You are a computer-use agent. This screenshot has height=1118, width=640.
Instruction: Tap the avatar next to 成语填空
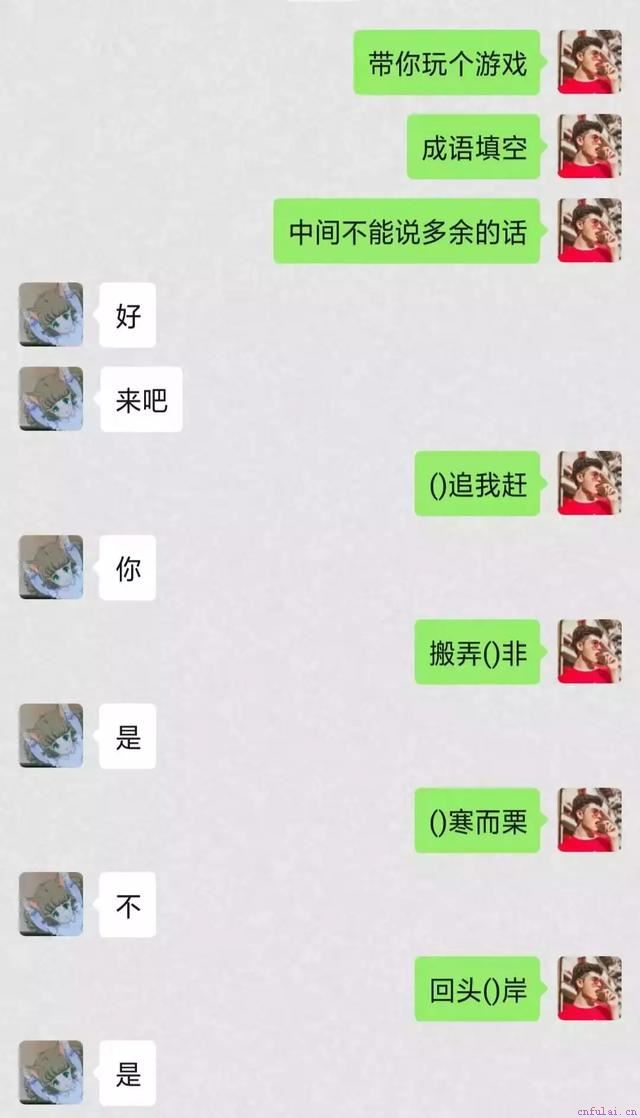coord(589,147)
